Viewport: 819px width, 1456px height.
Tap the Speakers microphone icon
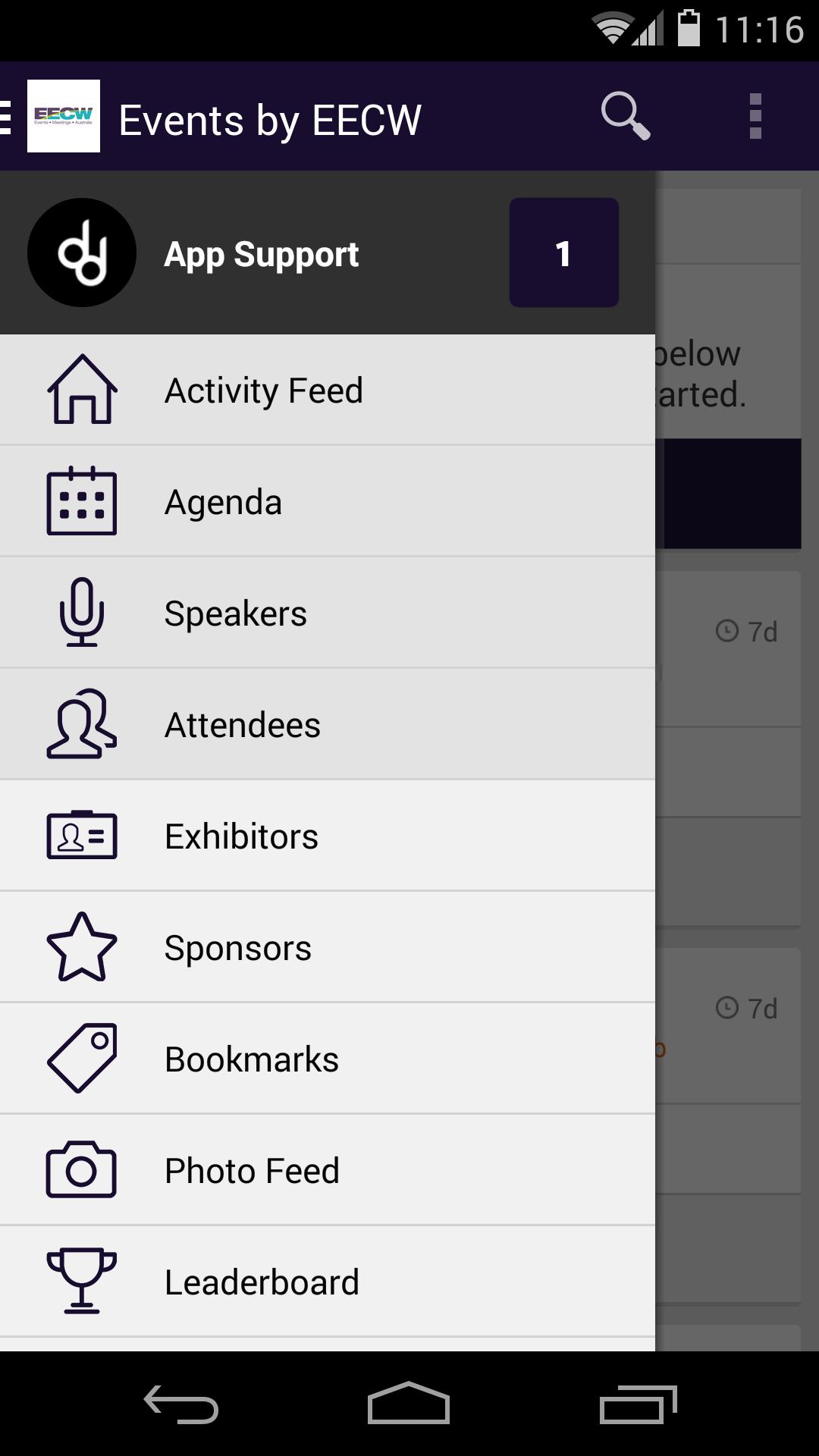(82, 612)
